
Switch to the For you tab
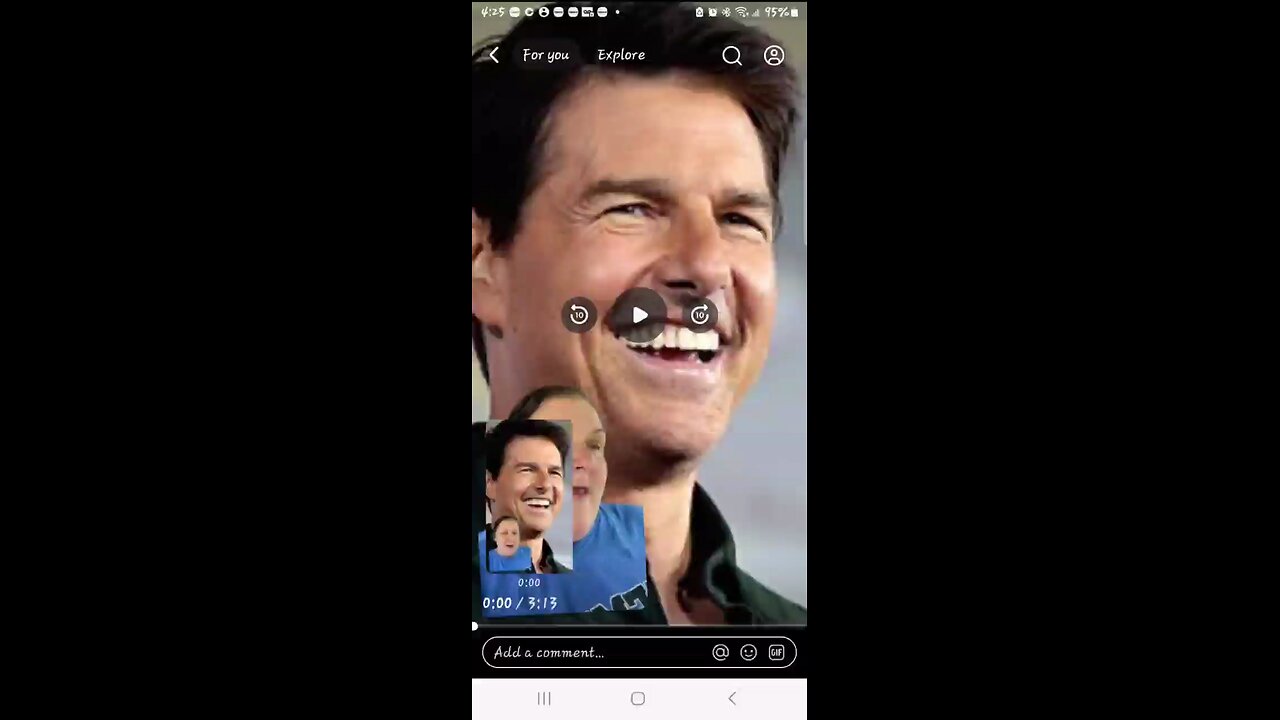click(545, 55)
